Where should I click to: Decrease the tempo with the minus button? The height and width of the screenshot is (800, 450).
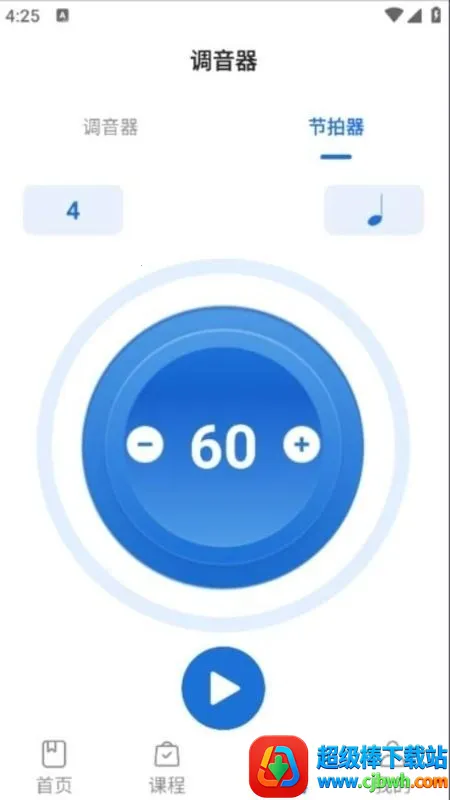coord(145,444)
